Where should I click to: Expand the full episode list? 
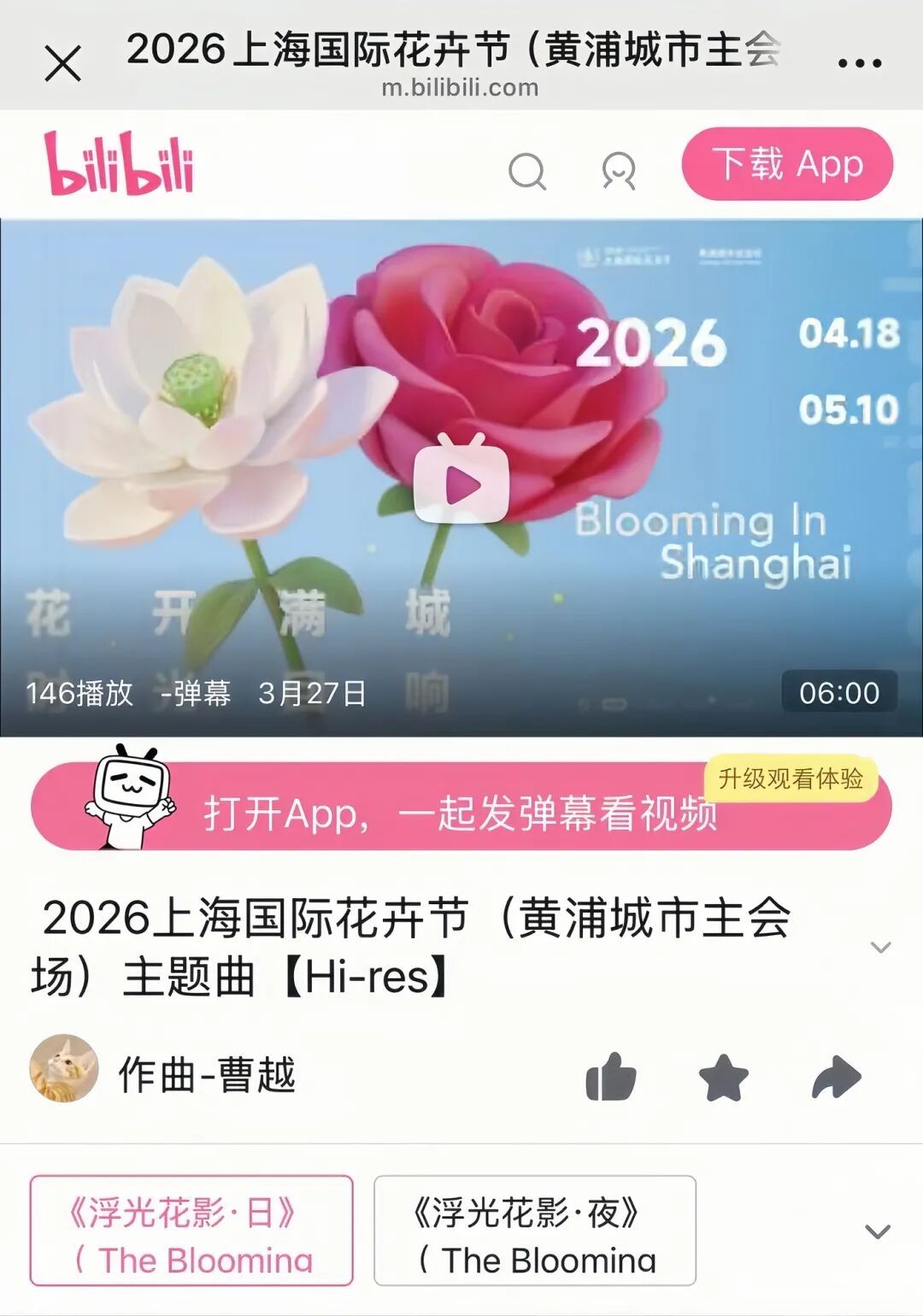point(878,1231)
